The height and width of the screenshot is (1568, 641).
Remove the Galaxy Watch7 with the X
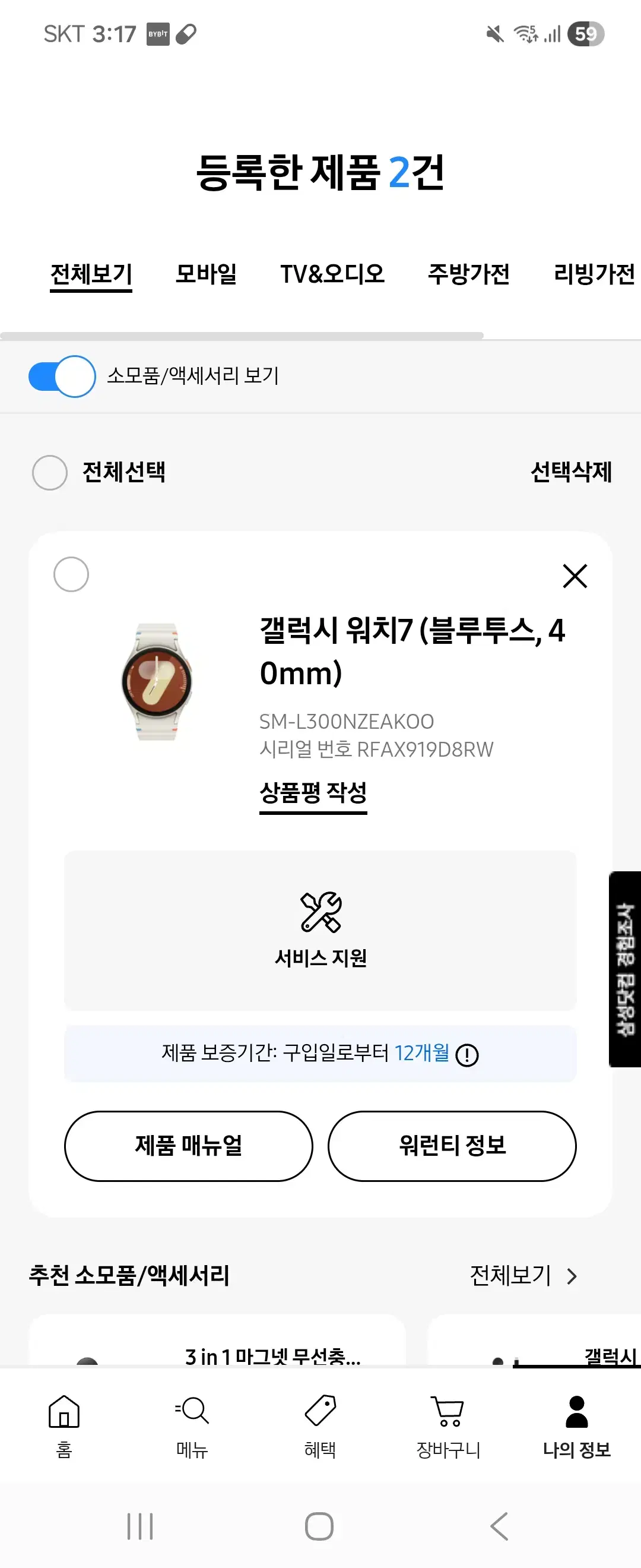573,577
